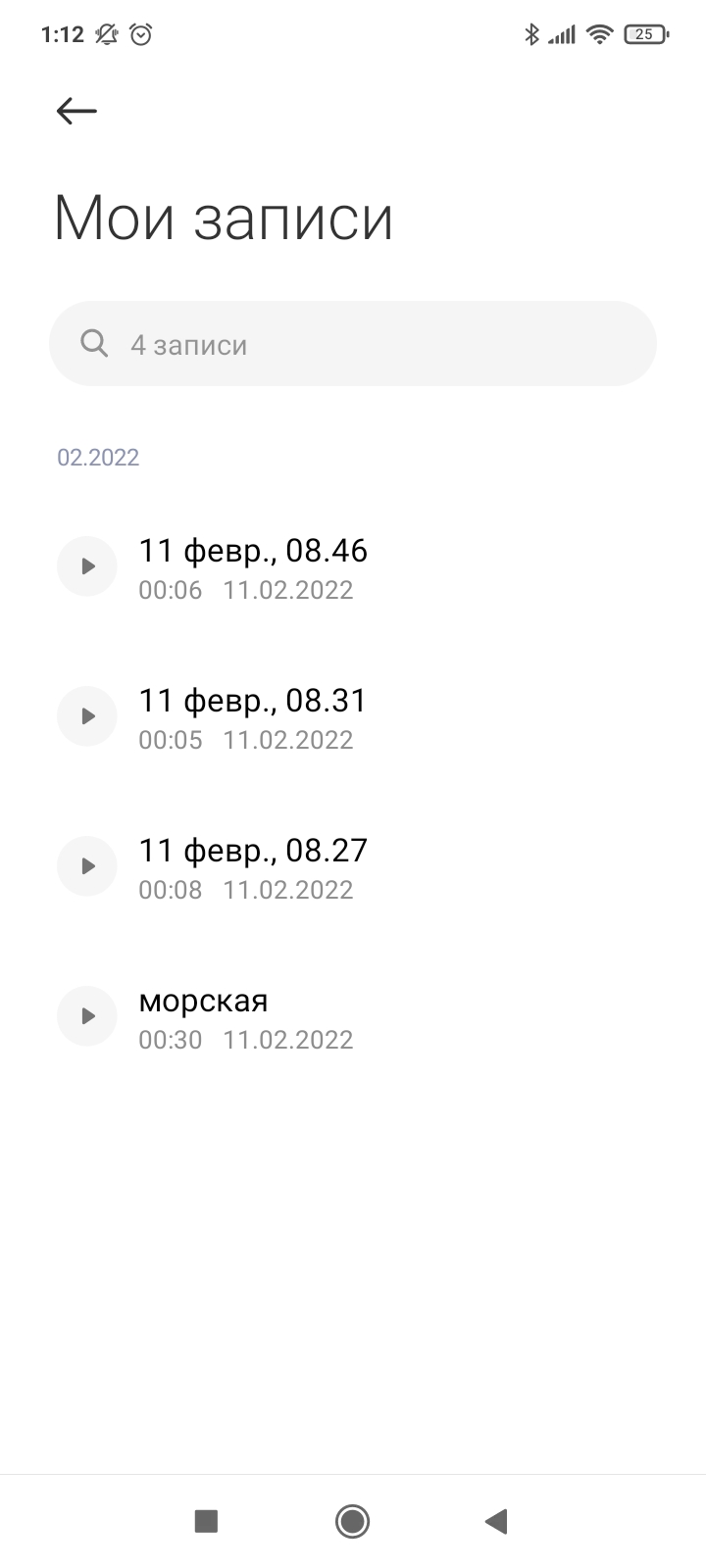Go back using the top arrow
706x1568 pixels.
click(x=76, y=111)
